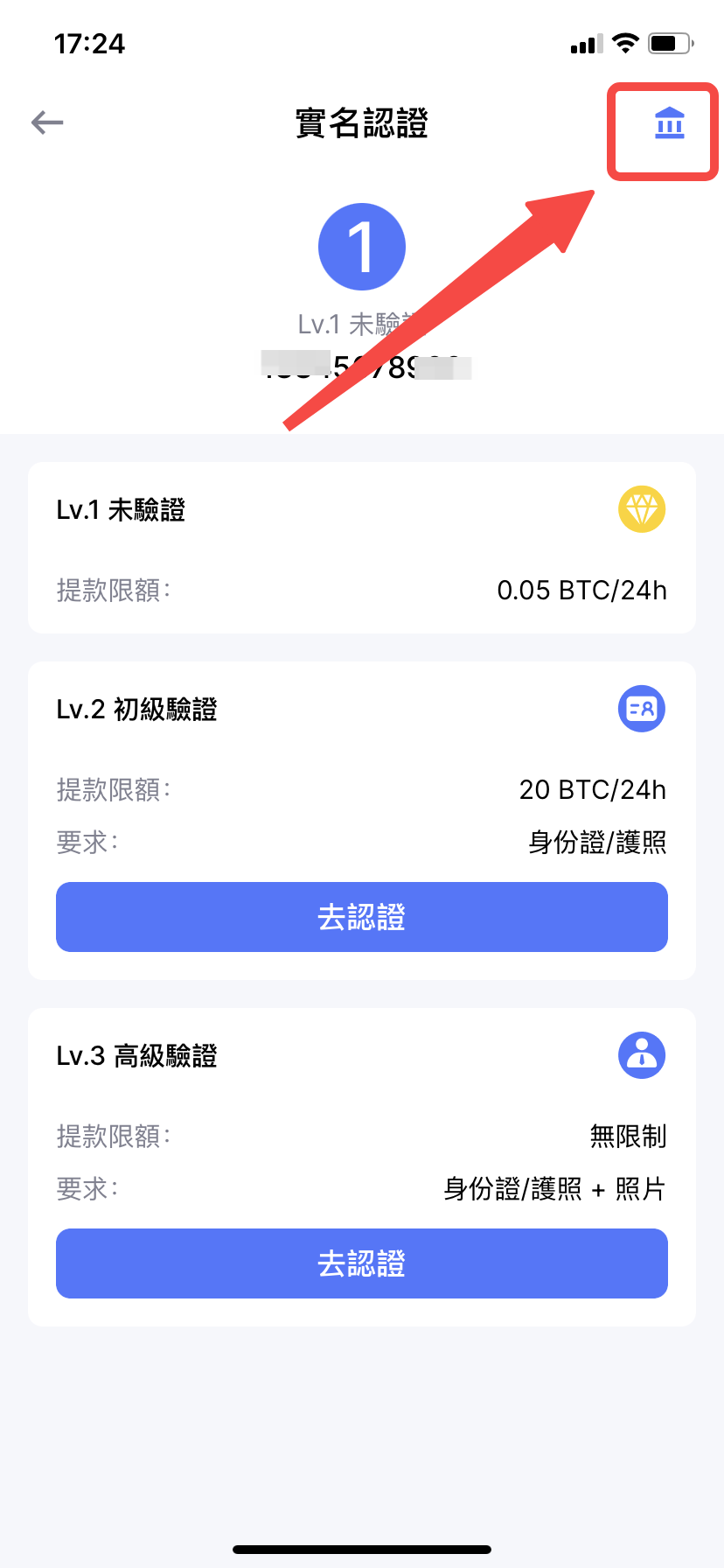This screenshot has height=1568, width=724.
Task: Tap 去認證 under Lv.2 初級驗證
Action: [x=362, y=917]
